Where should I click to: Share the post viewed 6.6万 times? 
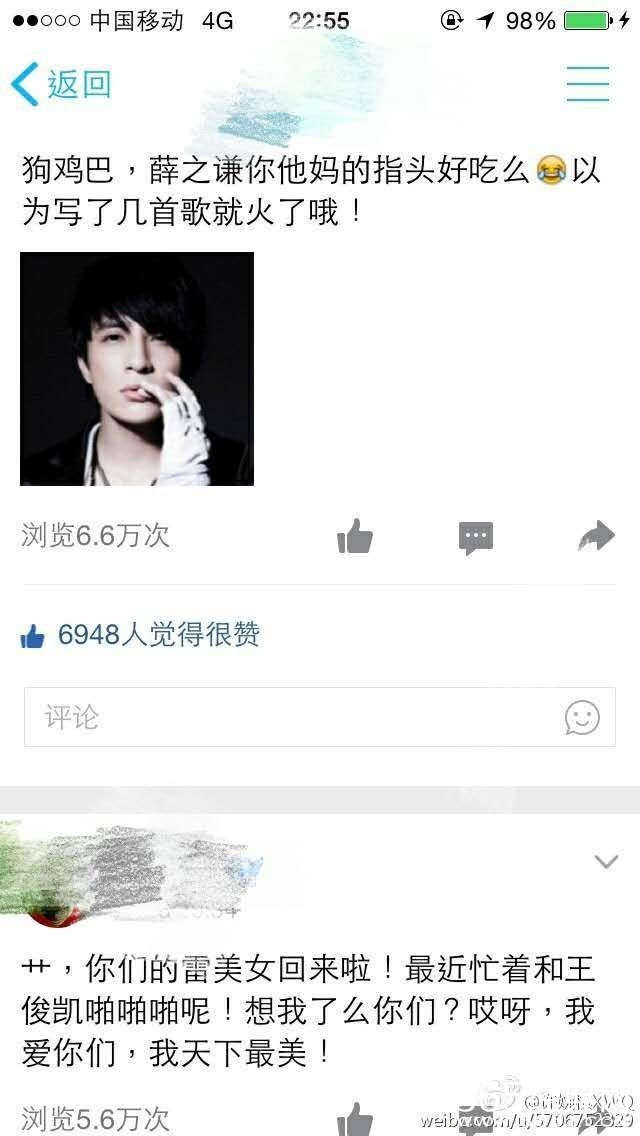click(x=596, y=537)
